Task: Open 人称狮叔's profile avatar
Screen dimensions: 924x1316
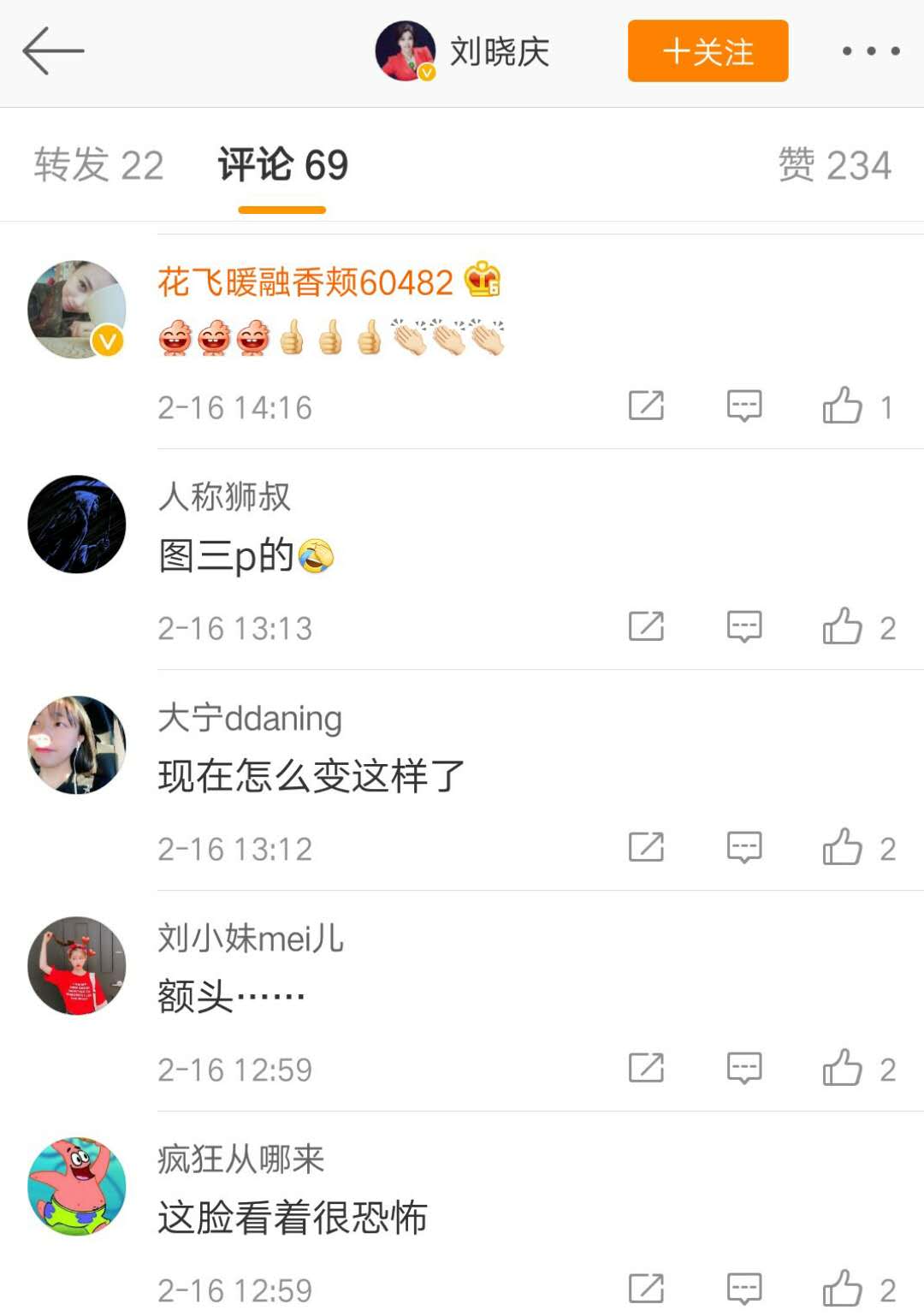Action: (x=77, y=524)
